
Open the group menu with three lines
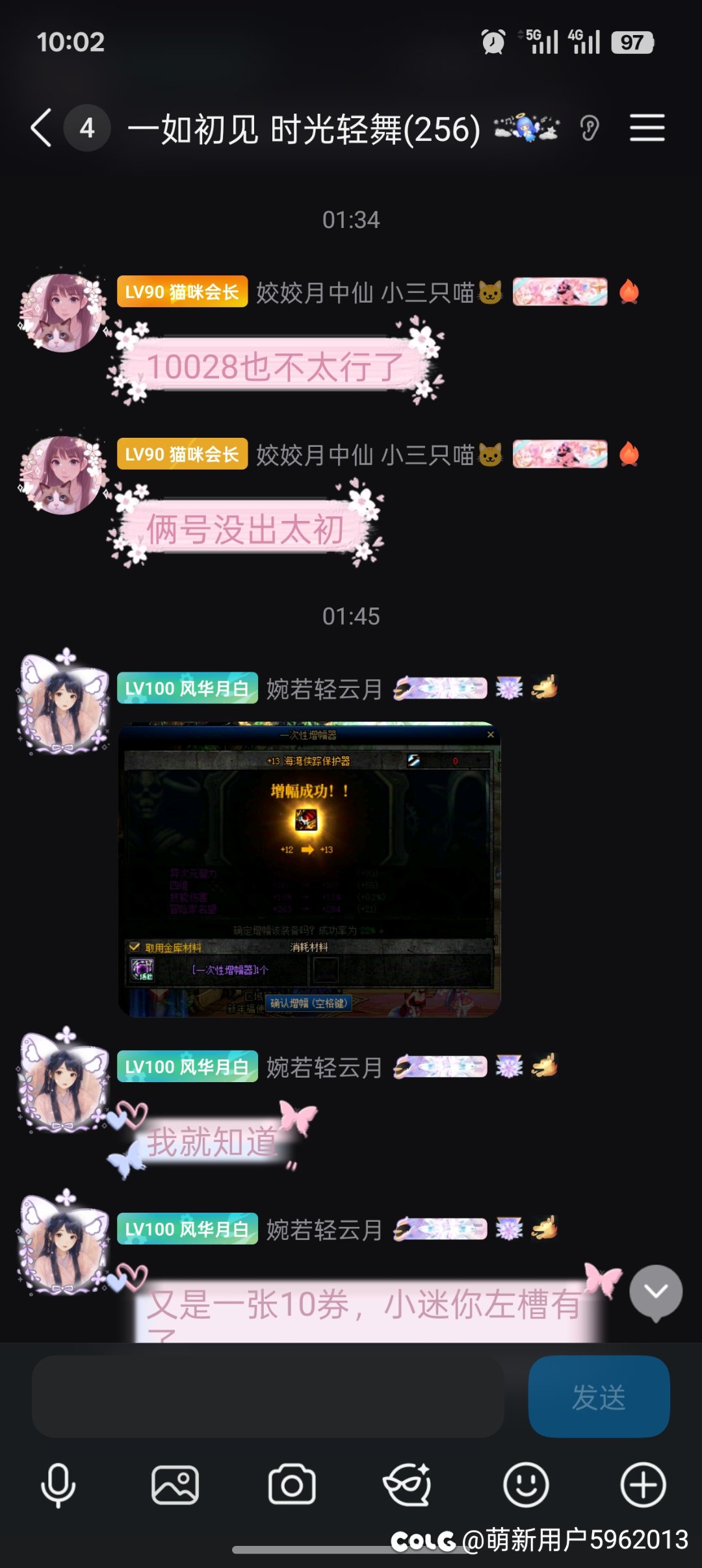[647, 128]
